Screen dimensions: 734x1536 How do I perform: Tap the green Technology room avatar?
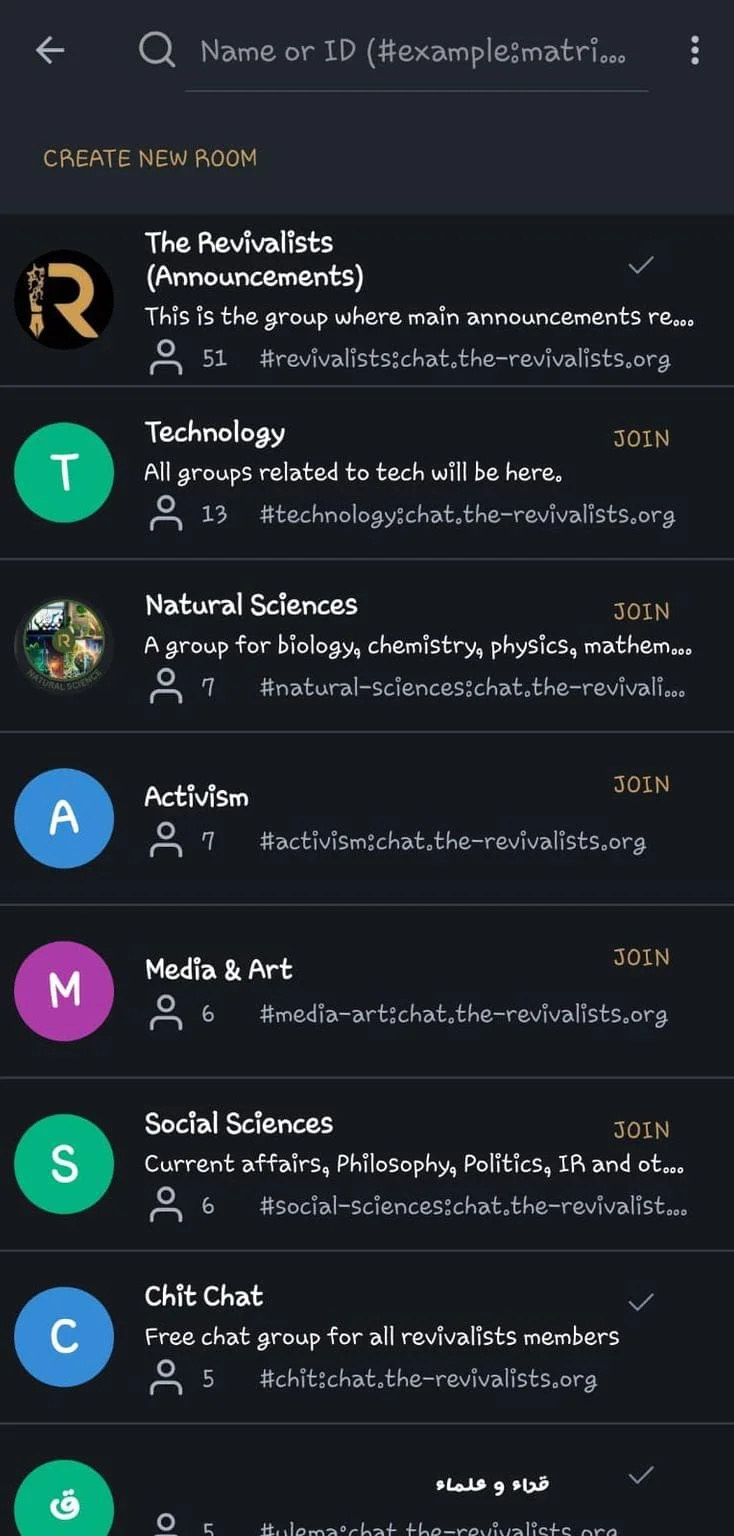[x=63, y=471]
